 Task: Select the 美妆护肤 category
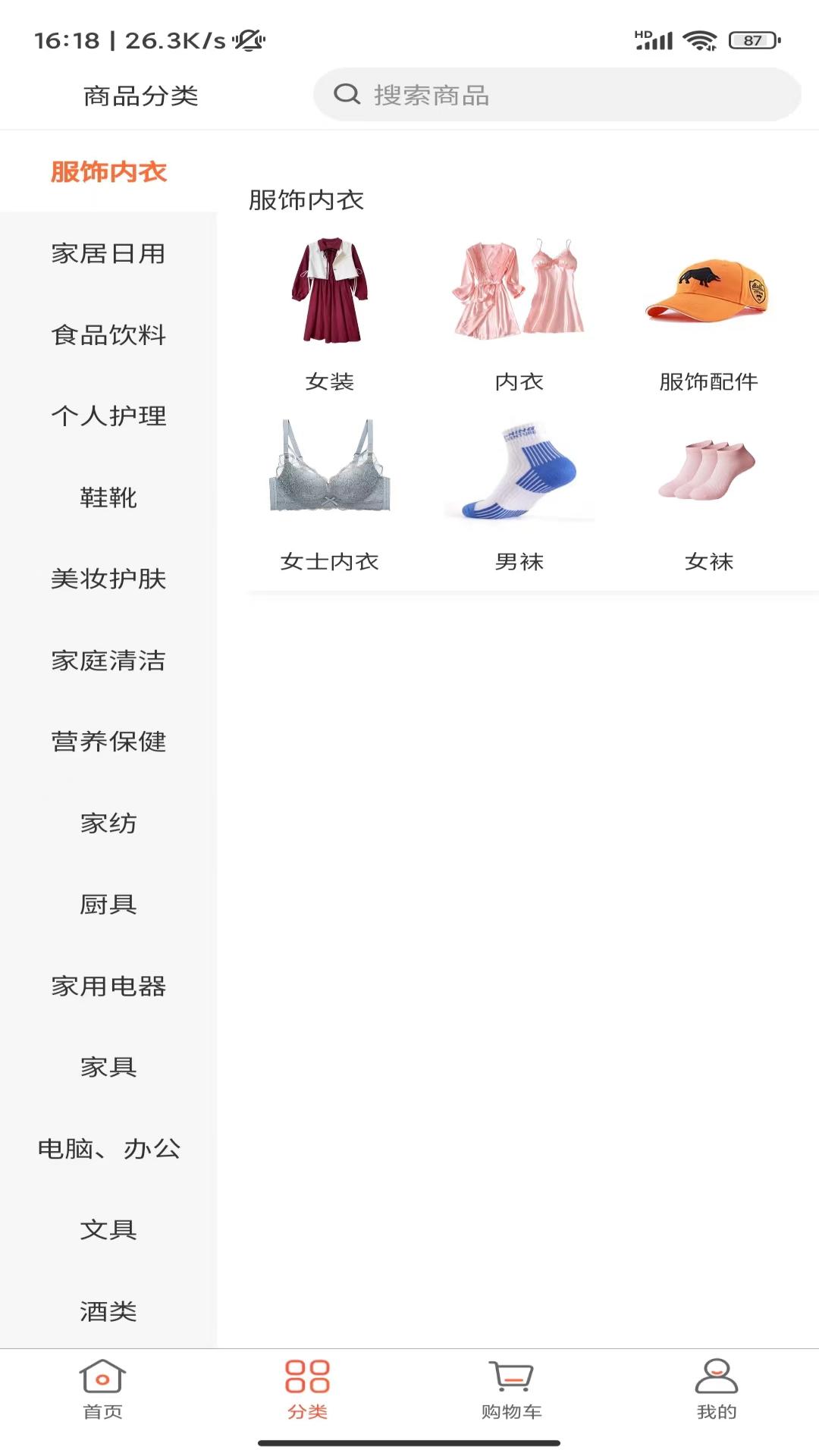point(108,579)
